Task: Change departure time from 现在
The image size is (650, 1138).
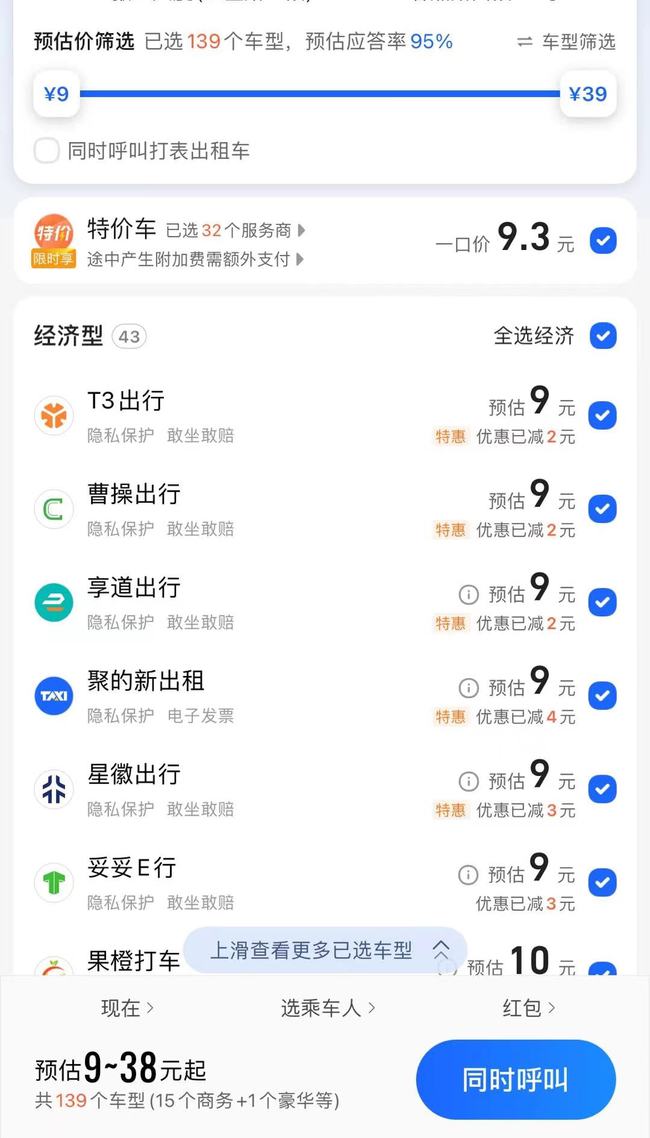Action: point(127,1008)
